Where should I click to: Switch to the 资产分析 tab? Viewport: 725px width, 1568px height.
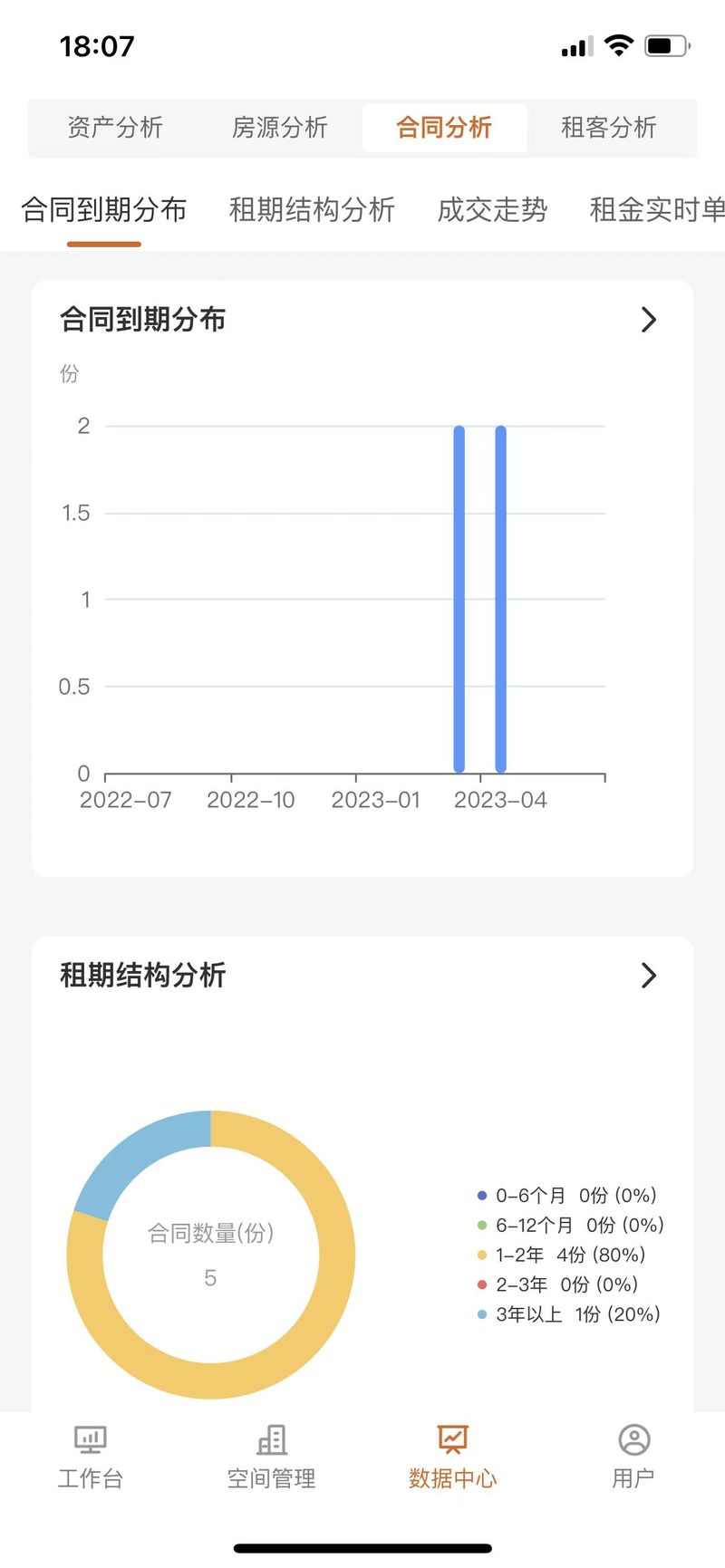[115, 128]
